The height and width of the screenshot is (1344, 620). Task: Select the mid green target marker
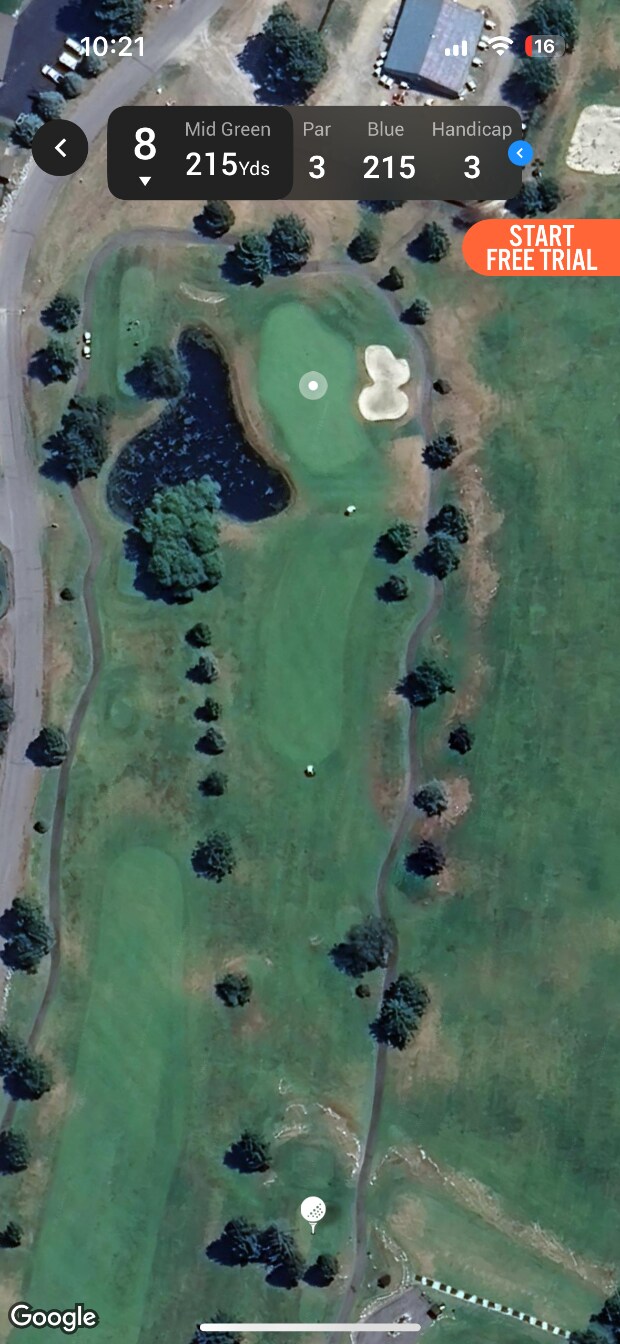point(313,385)
